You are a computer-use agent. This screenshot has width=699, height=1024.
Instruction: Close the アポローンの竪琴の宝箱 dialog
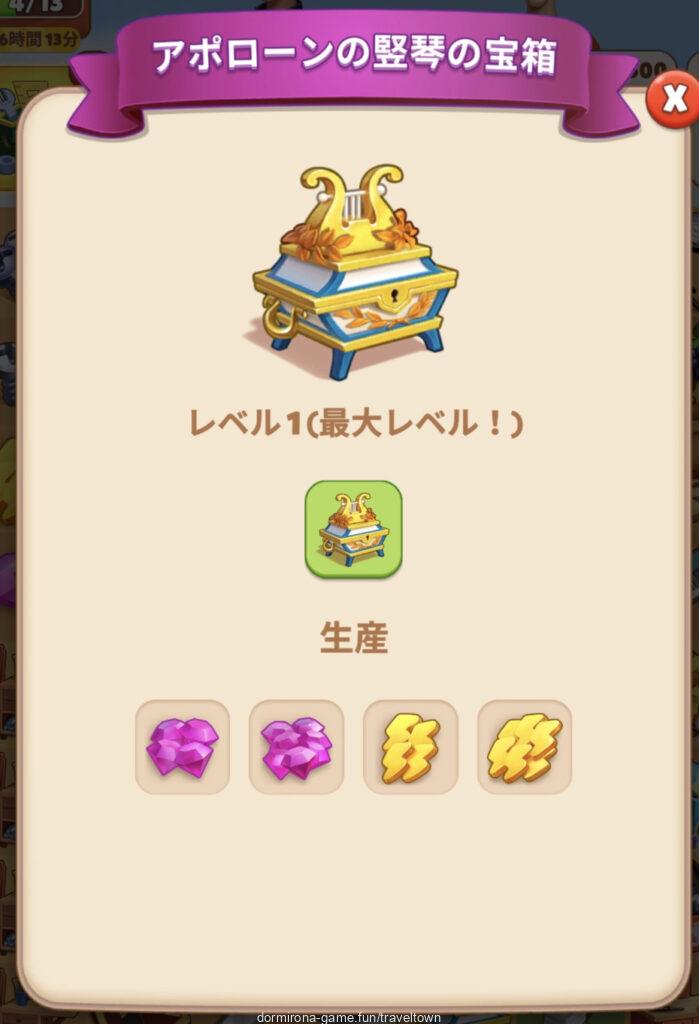tap(674, 99)
